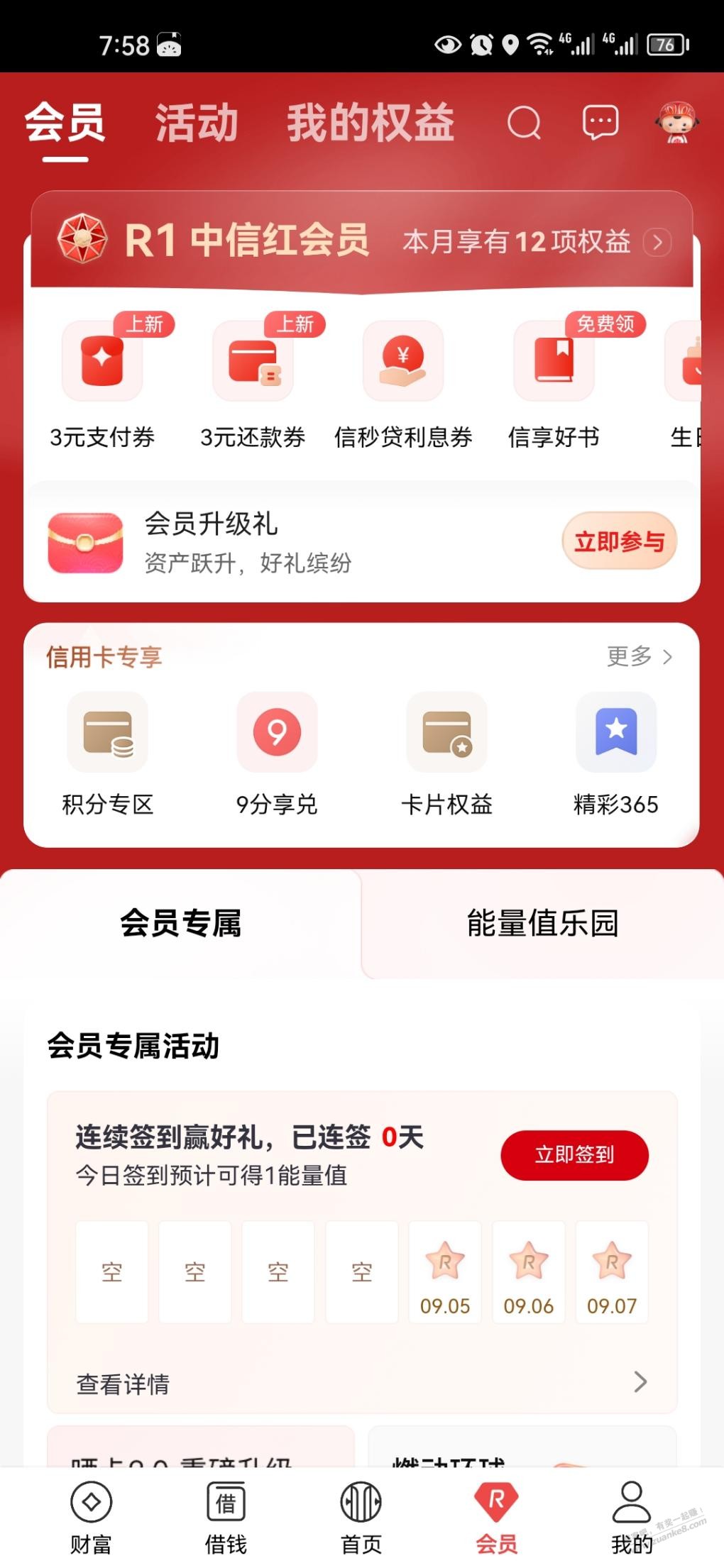
Task: Switch to the 活动 top tab
Action: coord(197,121)
